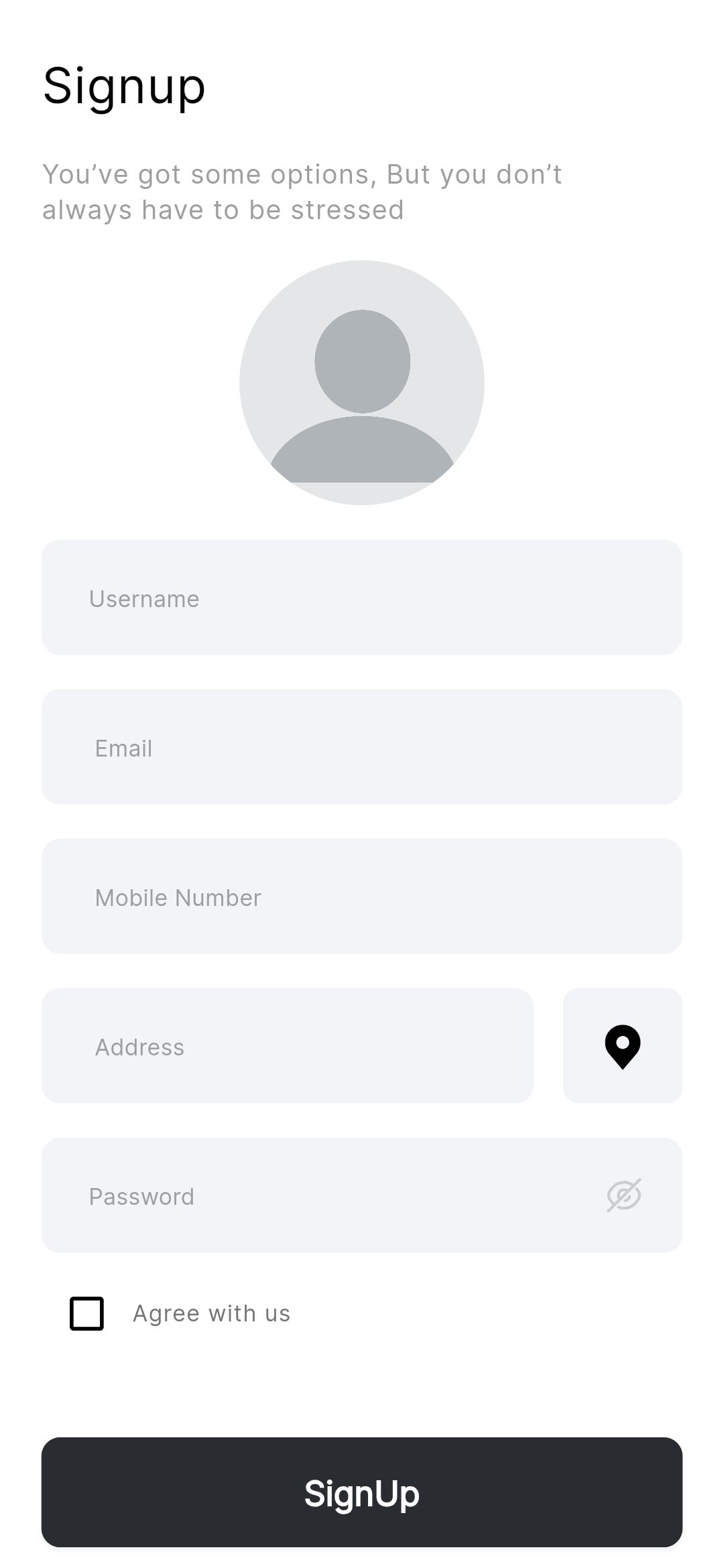Toggle password visibility eye icon

623,1195
